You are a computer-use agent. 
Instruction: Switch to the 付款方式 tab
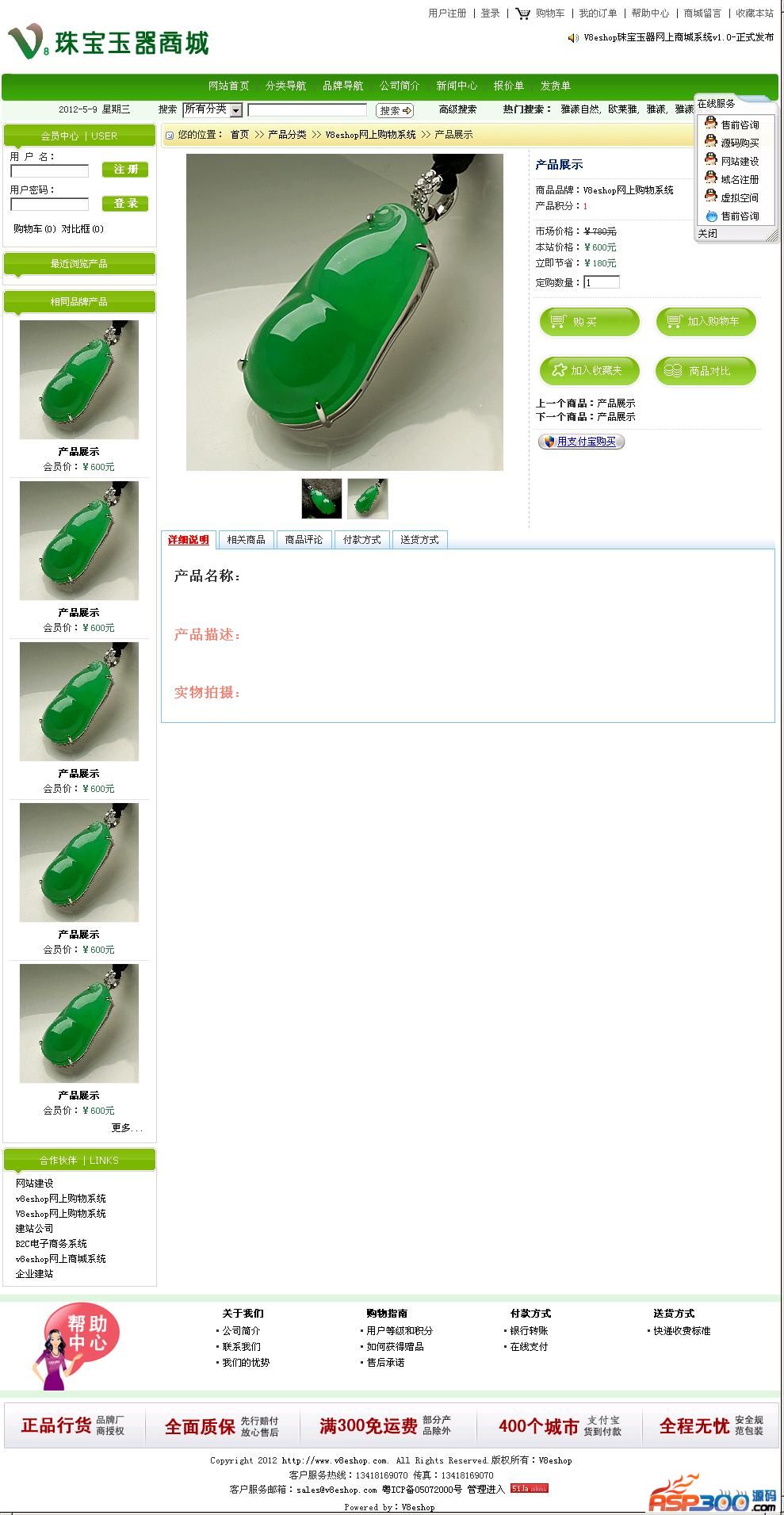point(361,540)
